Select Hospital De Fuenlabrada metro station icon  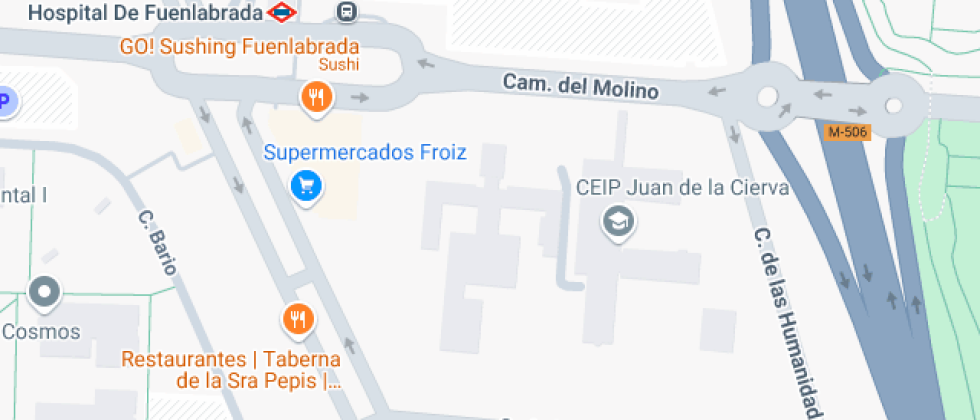point(281,13)
